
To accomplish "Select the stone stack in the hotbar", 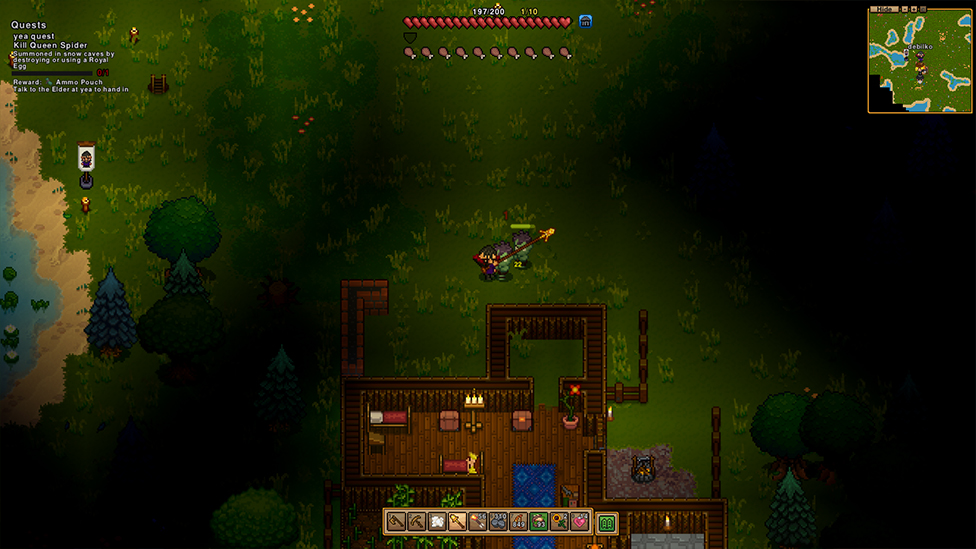I will point(497,521).
